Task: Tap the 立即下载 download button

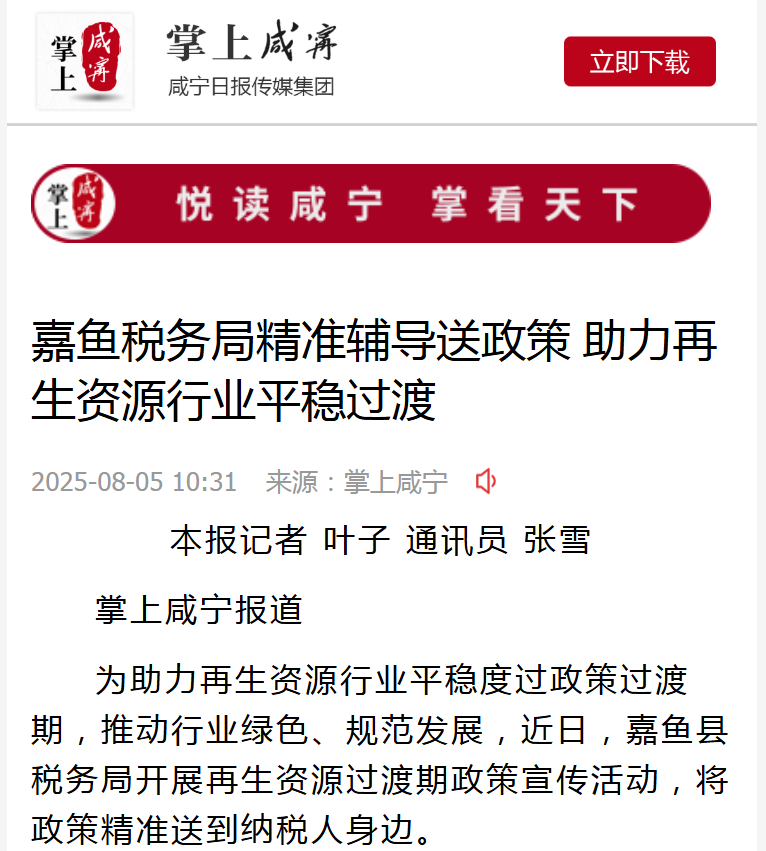Action: pyautogui.click(x=639, y=62)
